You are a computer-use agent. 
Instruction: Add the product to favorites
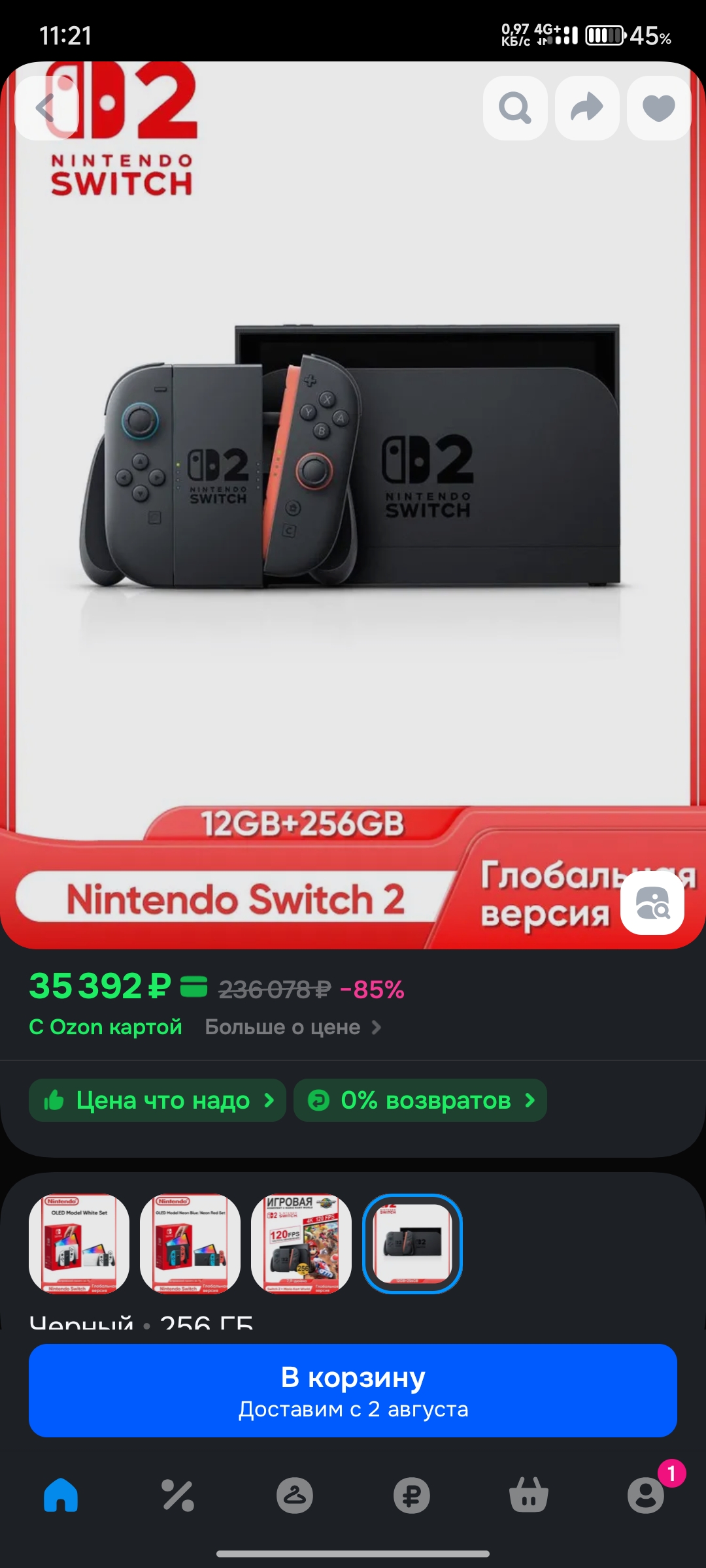coord(659,108)
